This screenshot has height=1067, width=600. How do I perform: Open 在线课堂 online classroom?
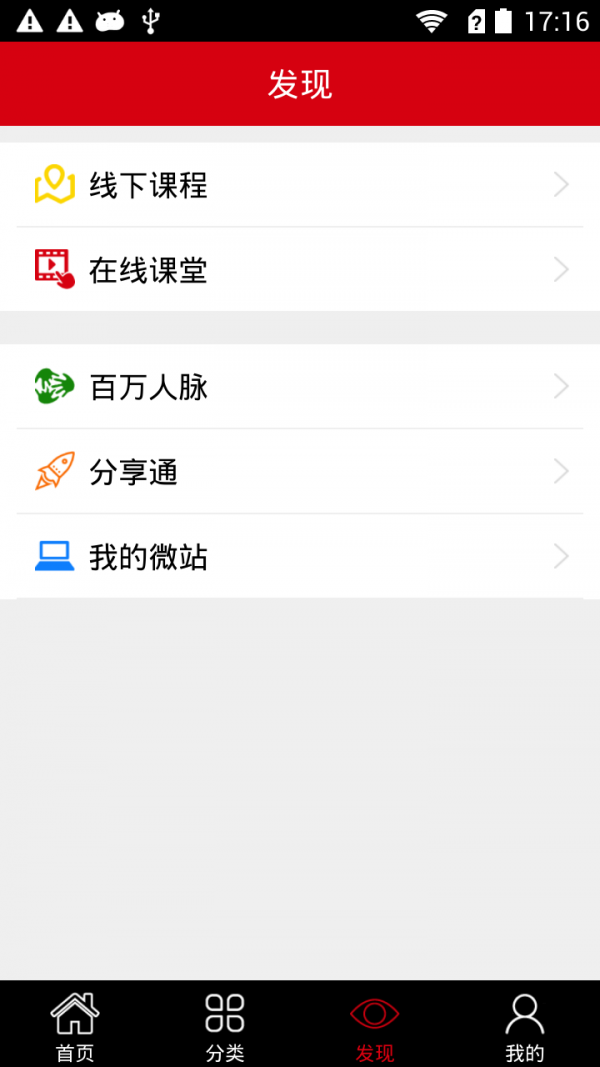point(300,270)
